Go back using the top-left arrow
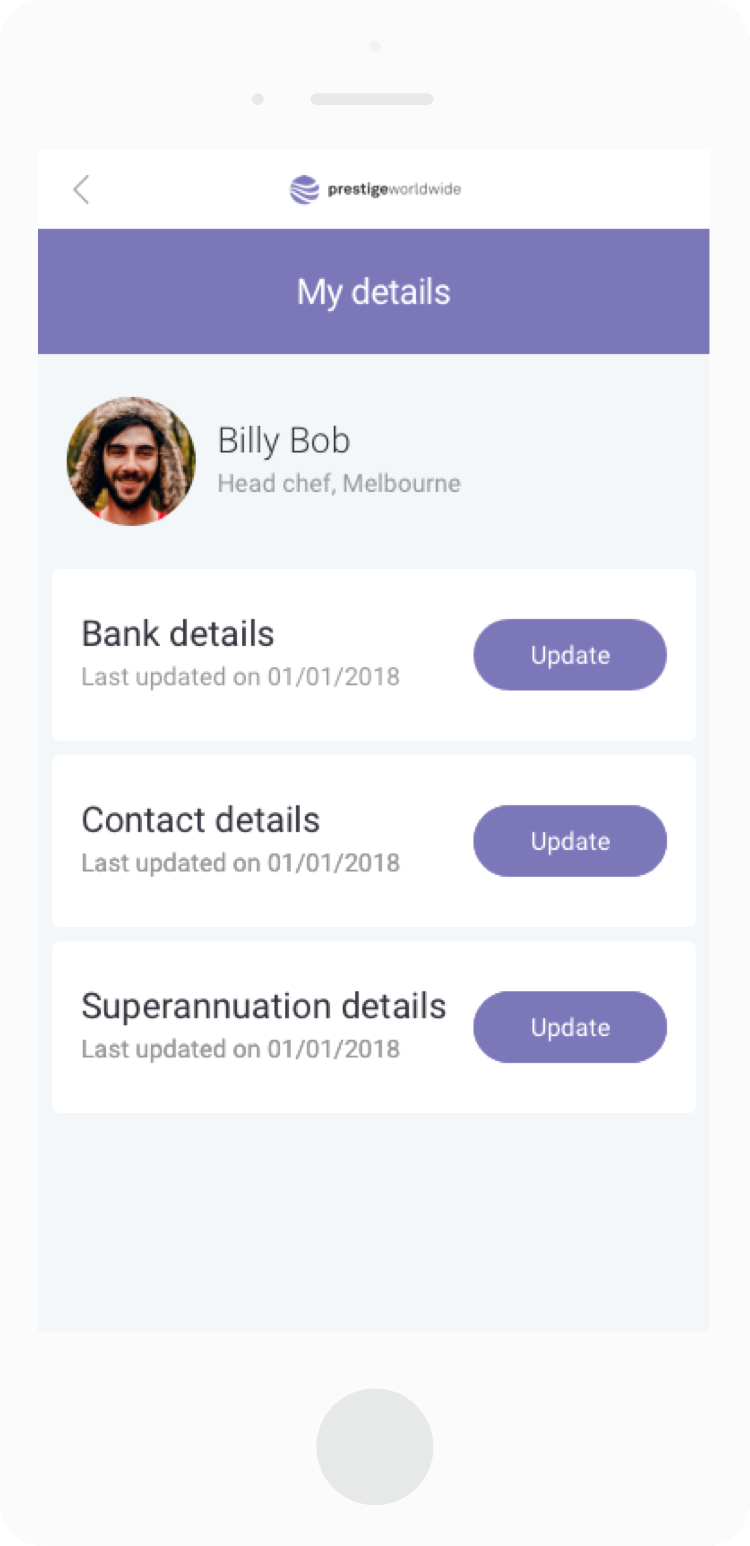The height and width of the screenshot is (1546, 750). point(82,189)
